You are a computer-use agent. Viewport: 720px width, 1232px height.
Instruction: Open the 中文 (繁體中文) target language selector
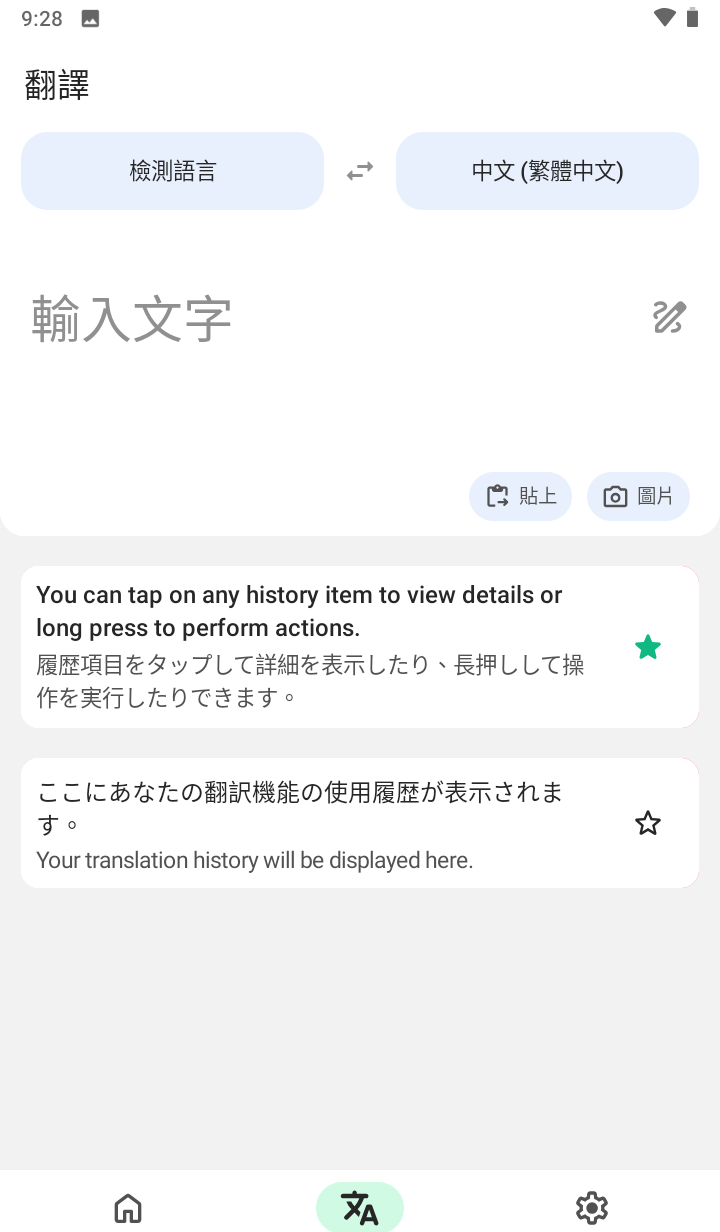pos(547,170)
